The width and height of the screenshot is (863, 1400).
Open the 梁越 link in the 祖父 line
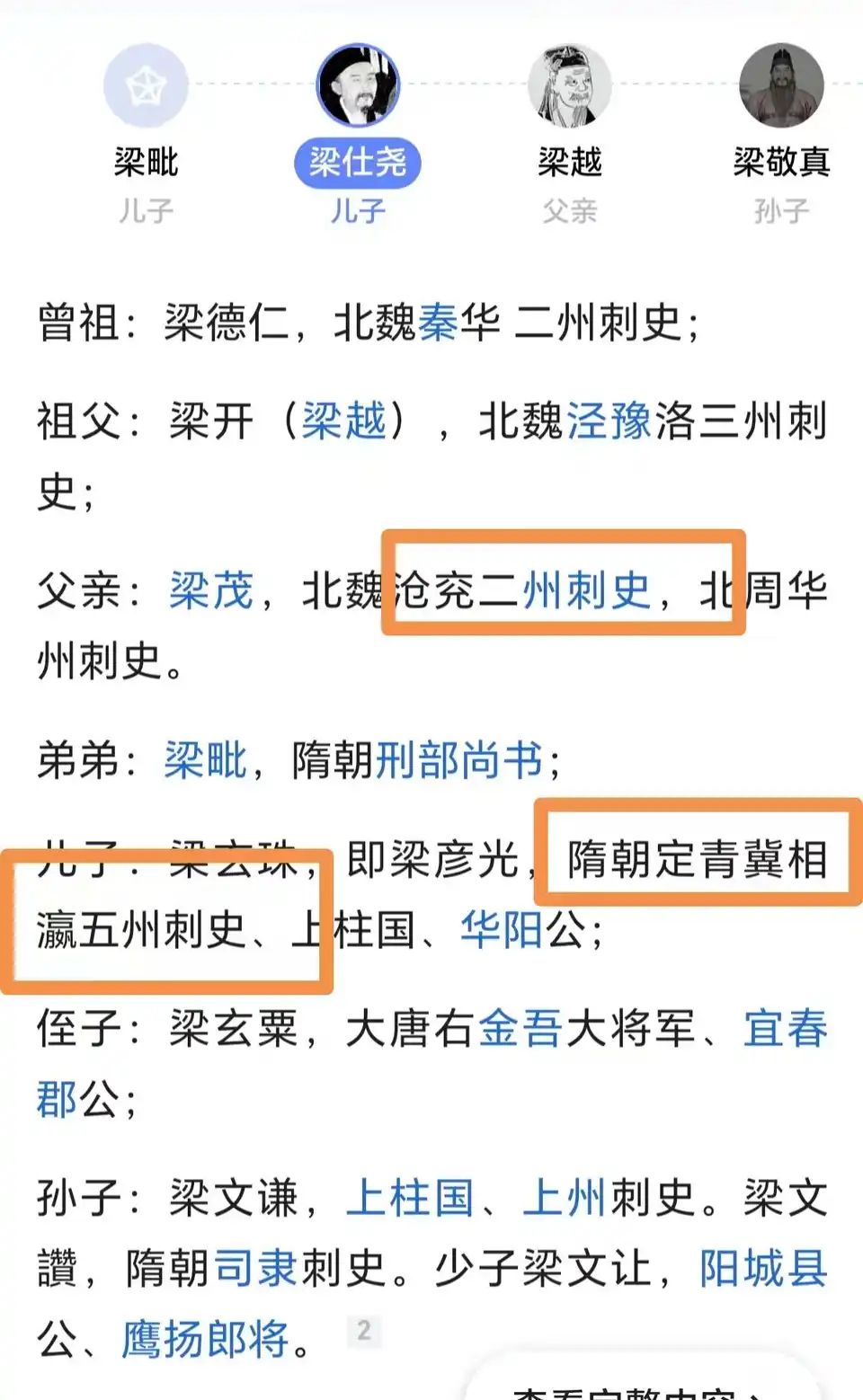point(343,421)
